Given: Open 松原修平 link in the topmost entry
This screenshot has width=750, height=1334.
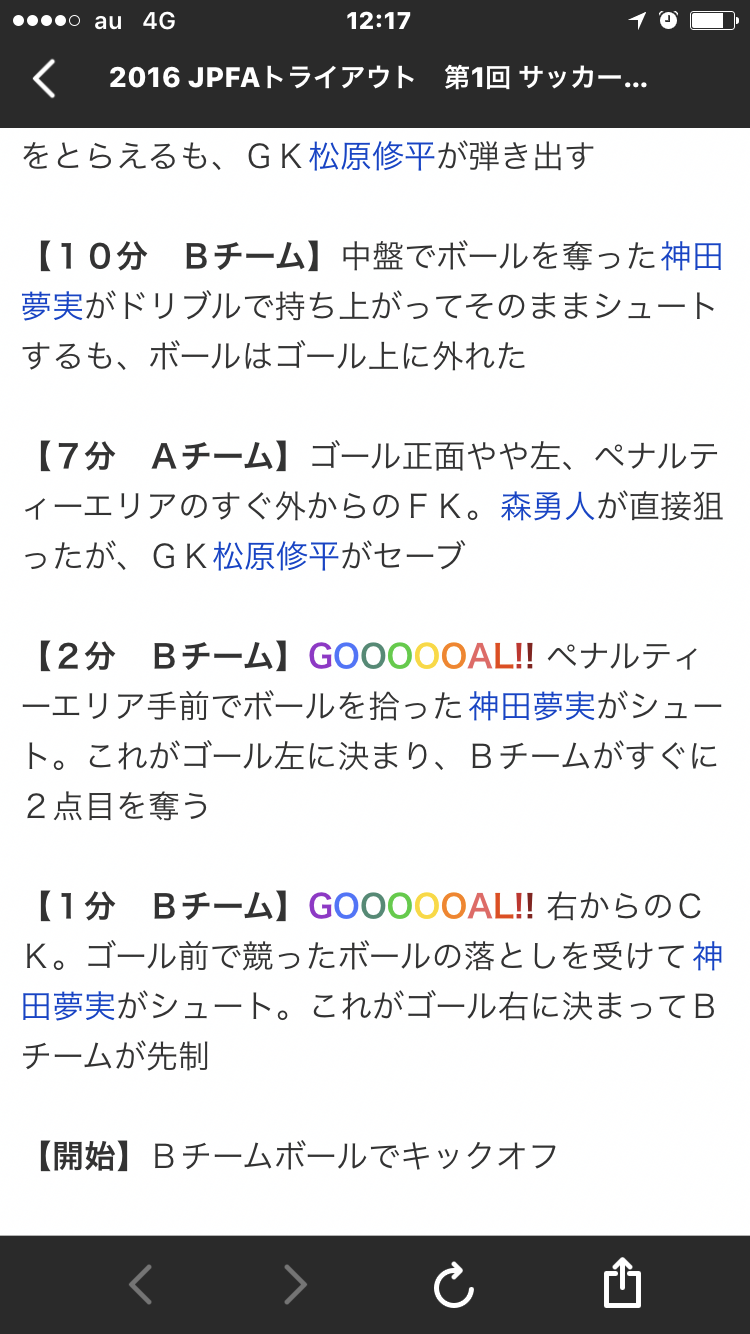Looking at the screenshot, I should point(372,156).
